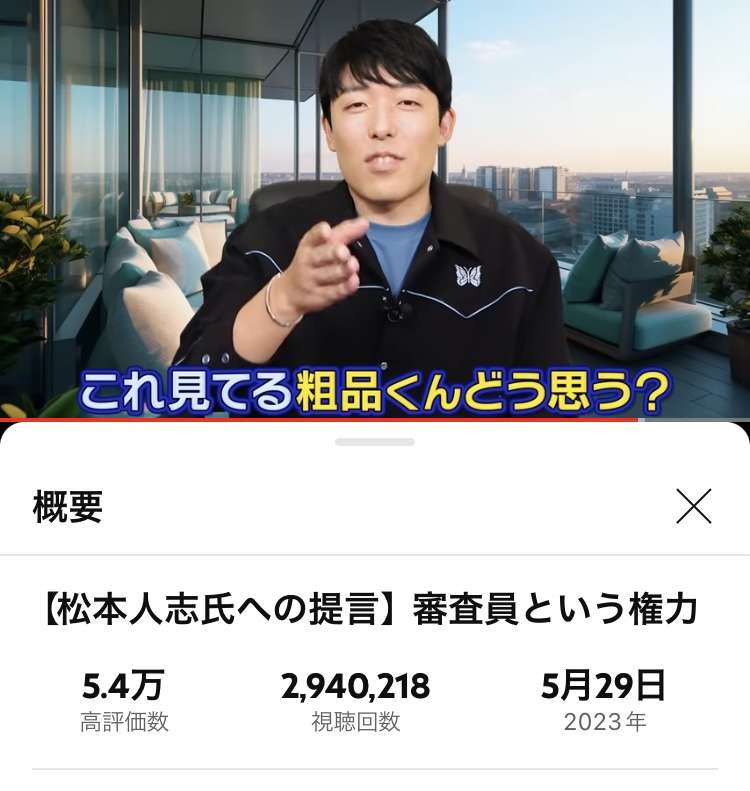Tap the red video progress bar
The width and height of the screenshot is (750, 791).
pyautogui.click(x=320, y=420)
